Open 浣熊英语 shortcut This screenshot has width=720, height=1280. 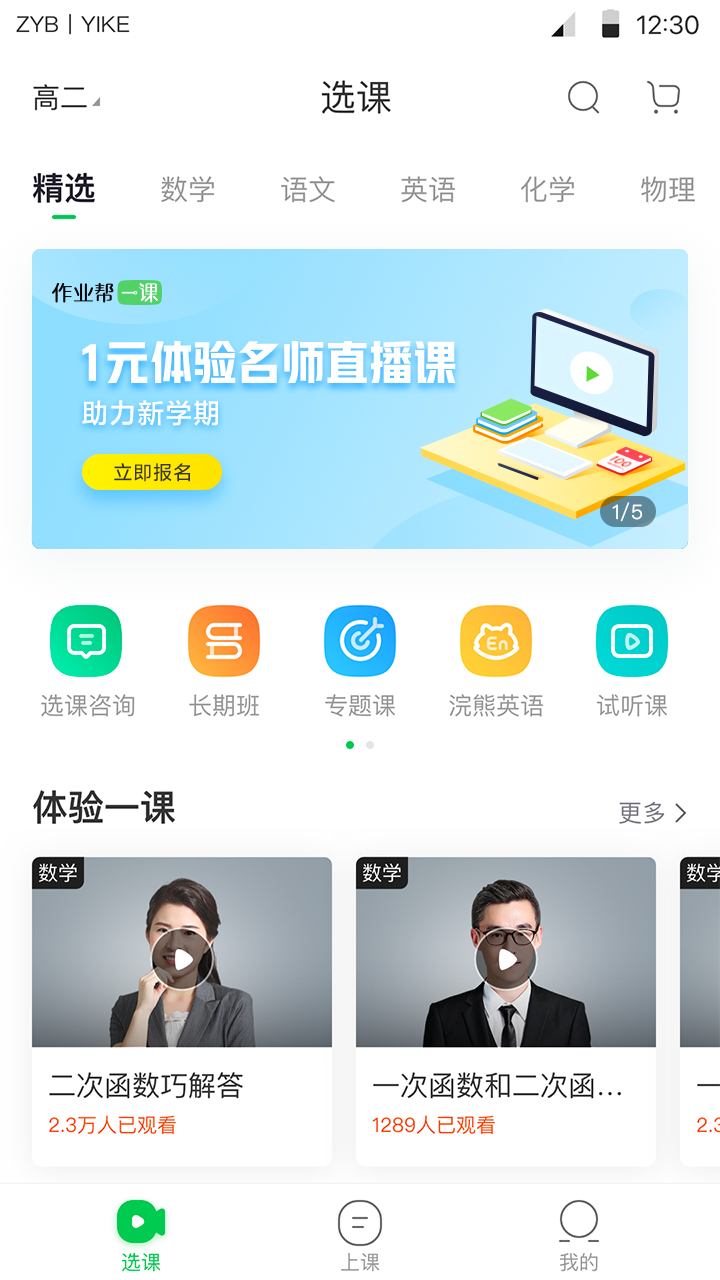pyautogui.click(x=496, y=661)
